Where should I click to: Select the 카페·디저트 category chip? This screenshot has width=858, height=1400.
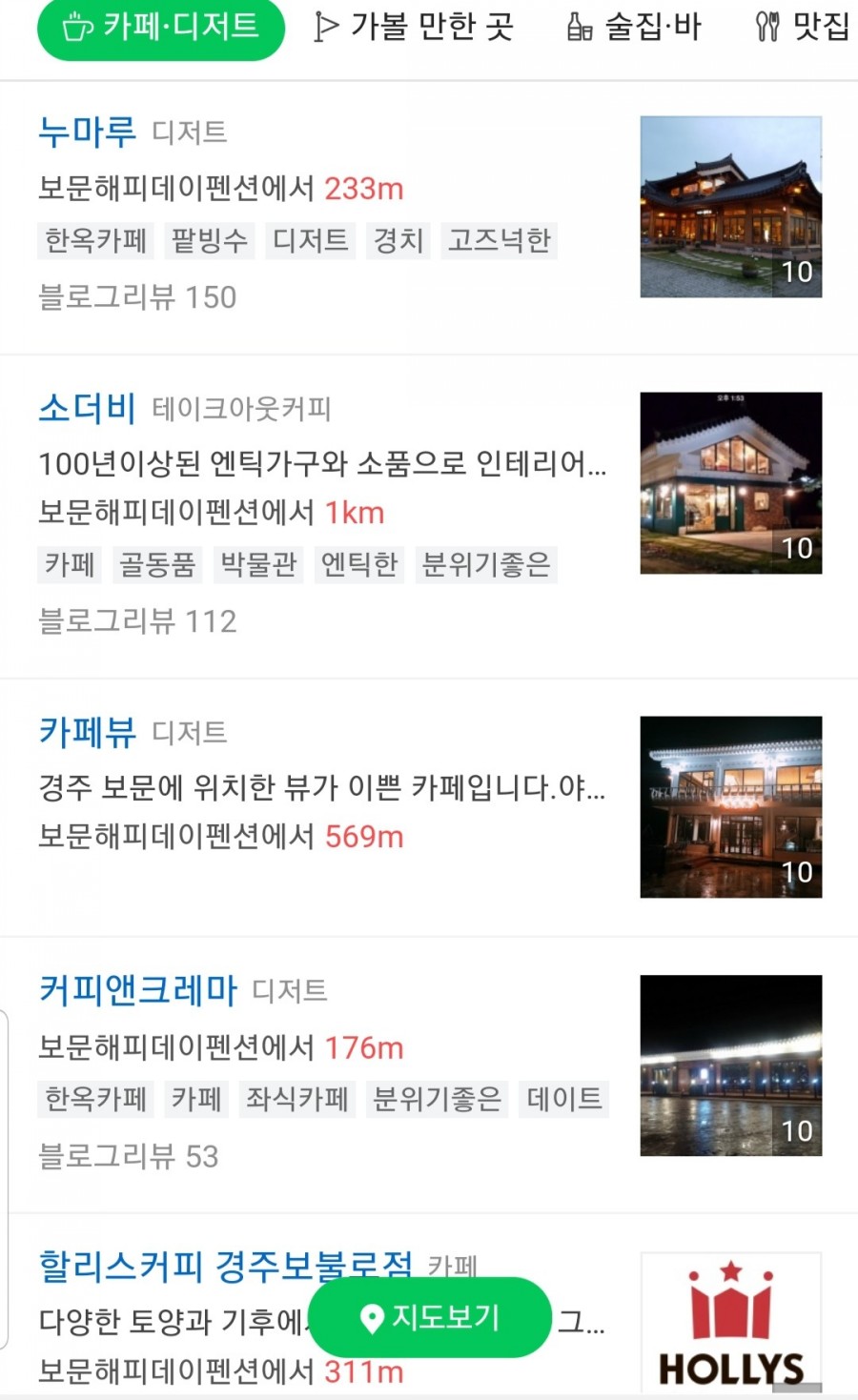[160, 27]
